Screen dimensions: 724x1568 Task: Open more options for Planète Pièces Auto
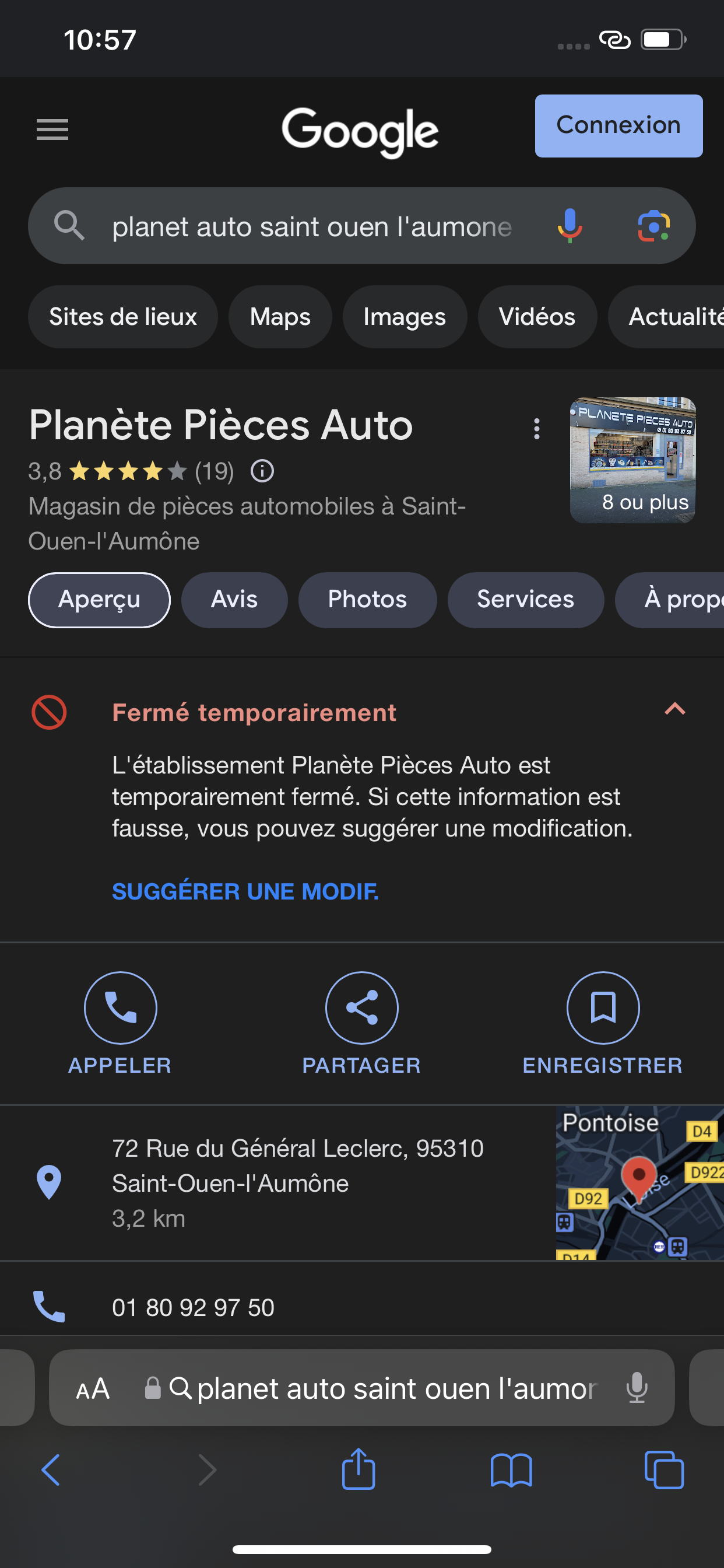pos(536,429)
